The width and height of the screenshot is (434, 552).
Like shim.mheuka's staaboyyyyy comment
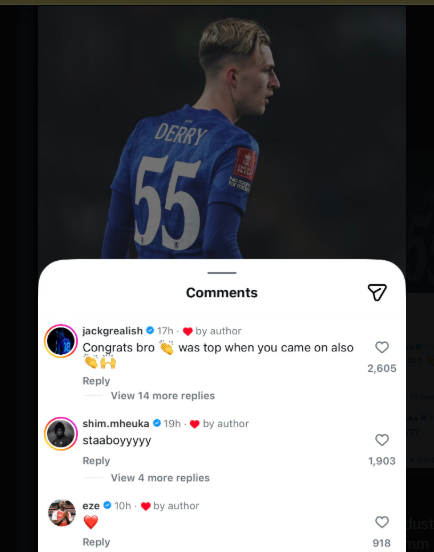click(x=382, y=440)
